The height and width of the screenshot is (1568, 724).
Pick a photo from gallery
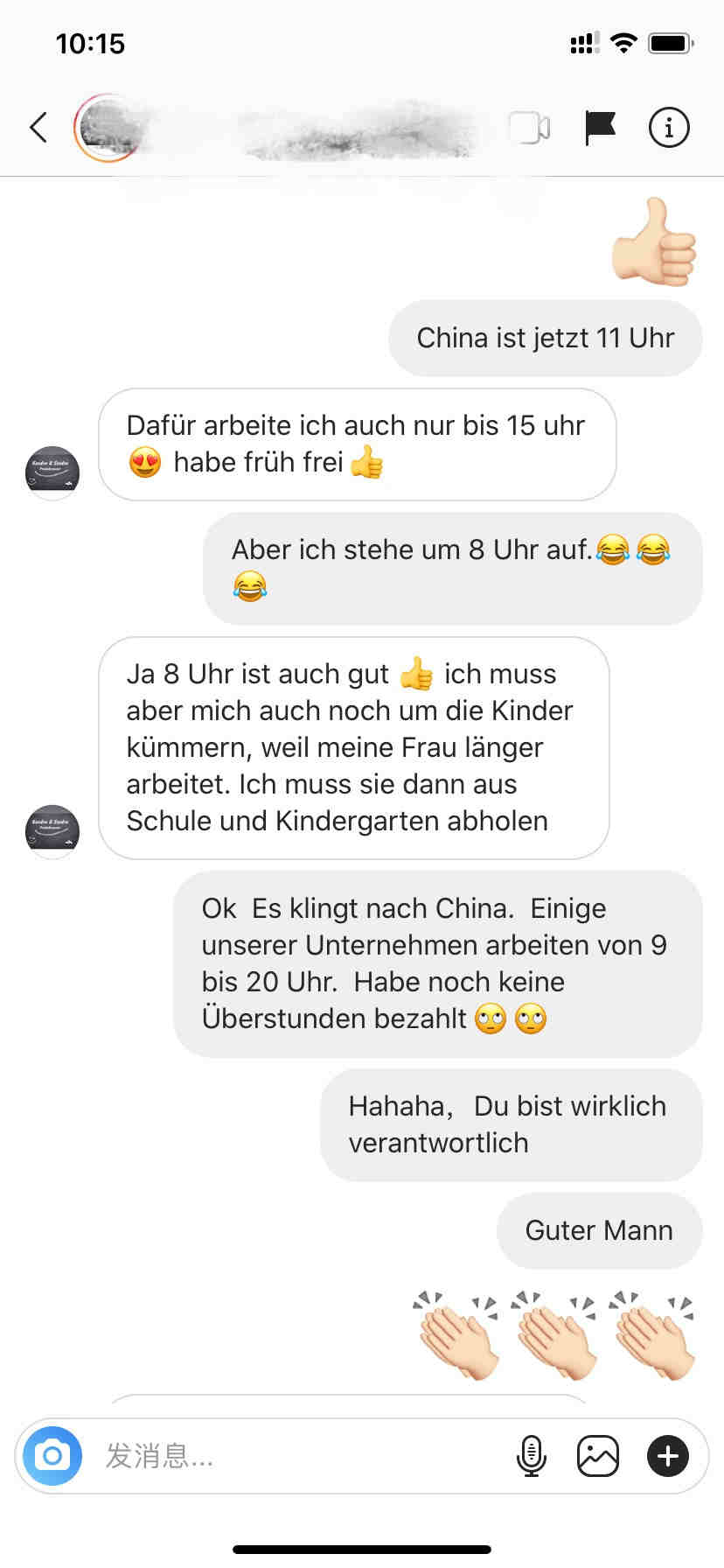[598, 1456]
